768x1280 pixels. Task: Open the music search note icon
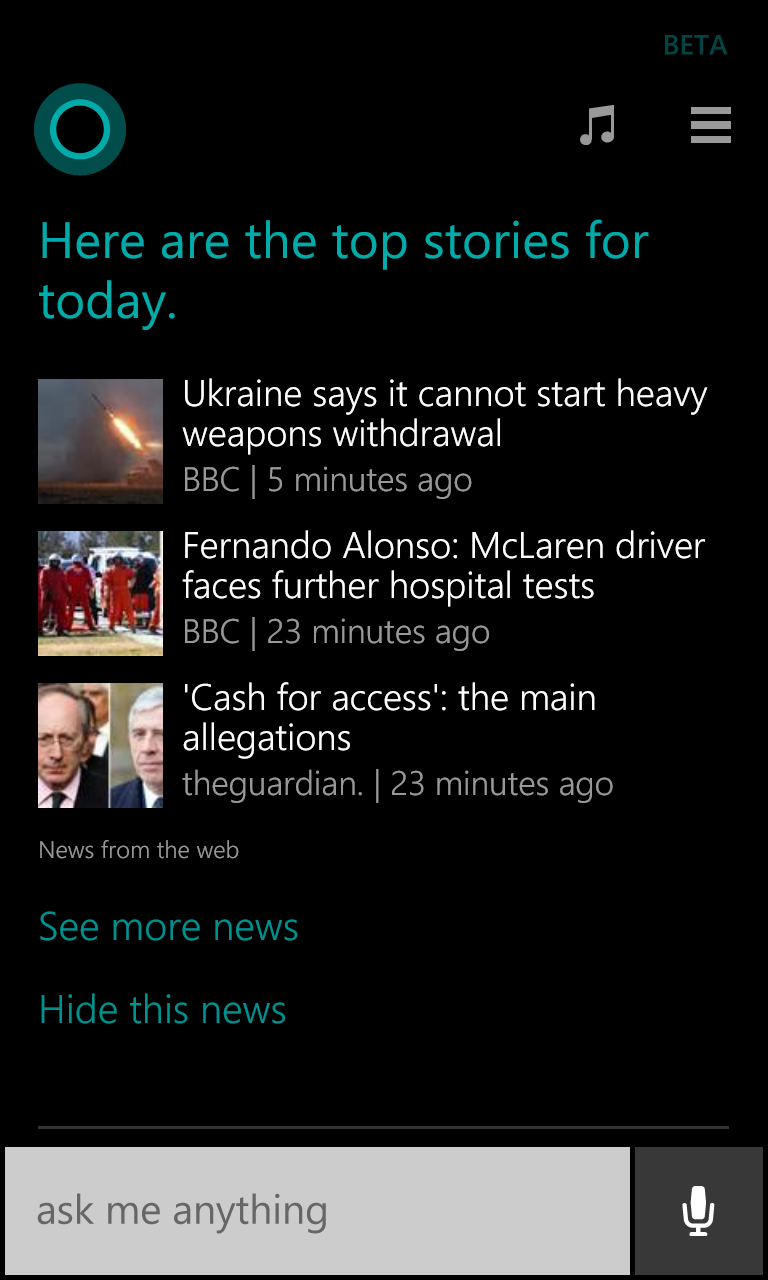click(x=598, y=127)
